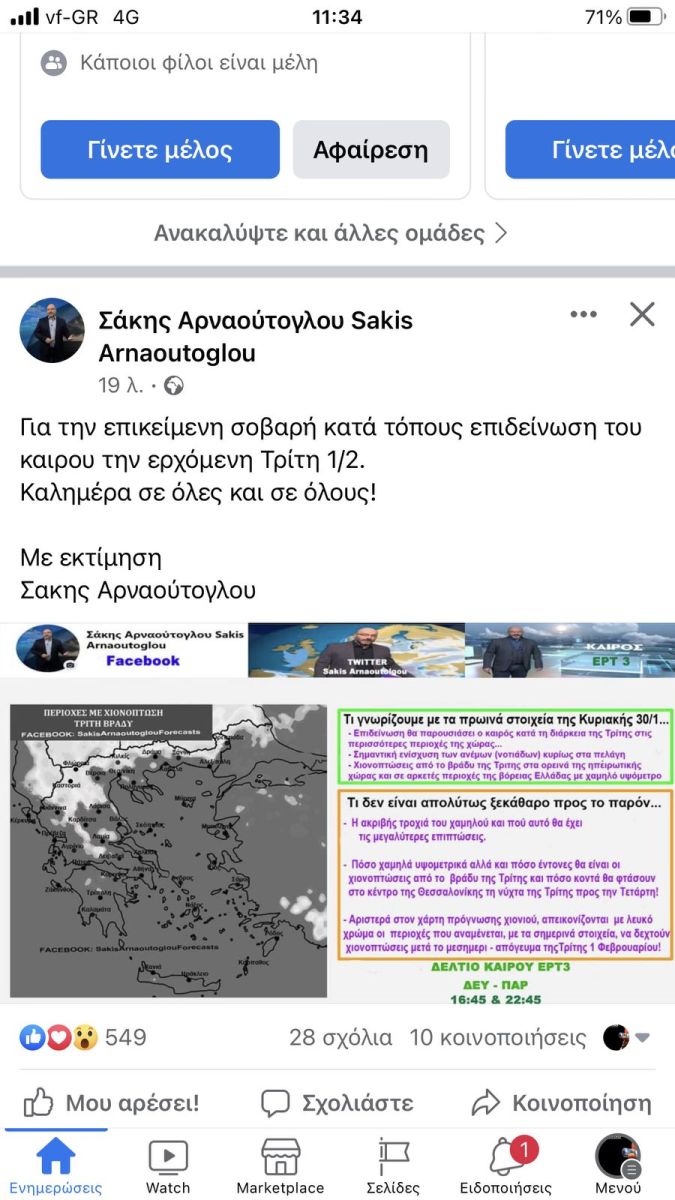Go to the Marketplace tab

pyautogui.click(x=280, y=1166)
